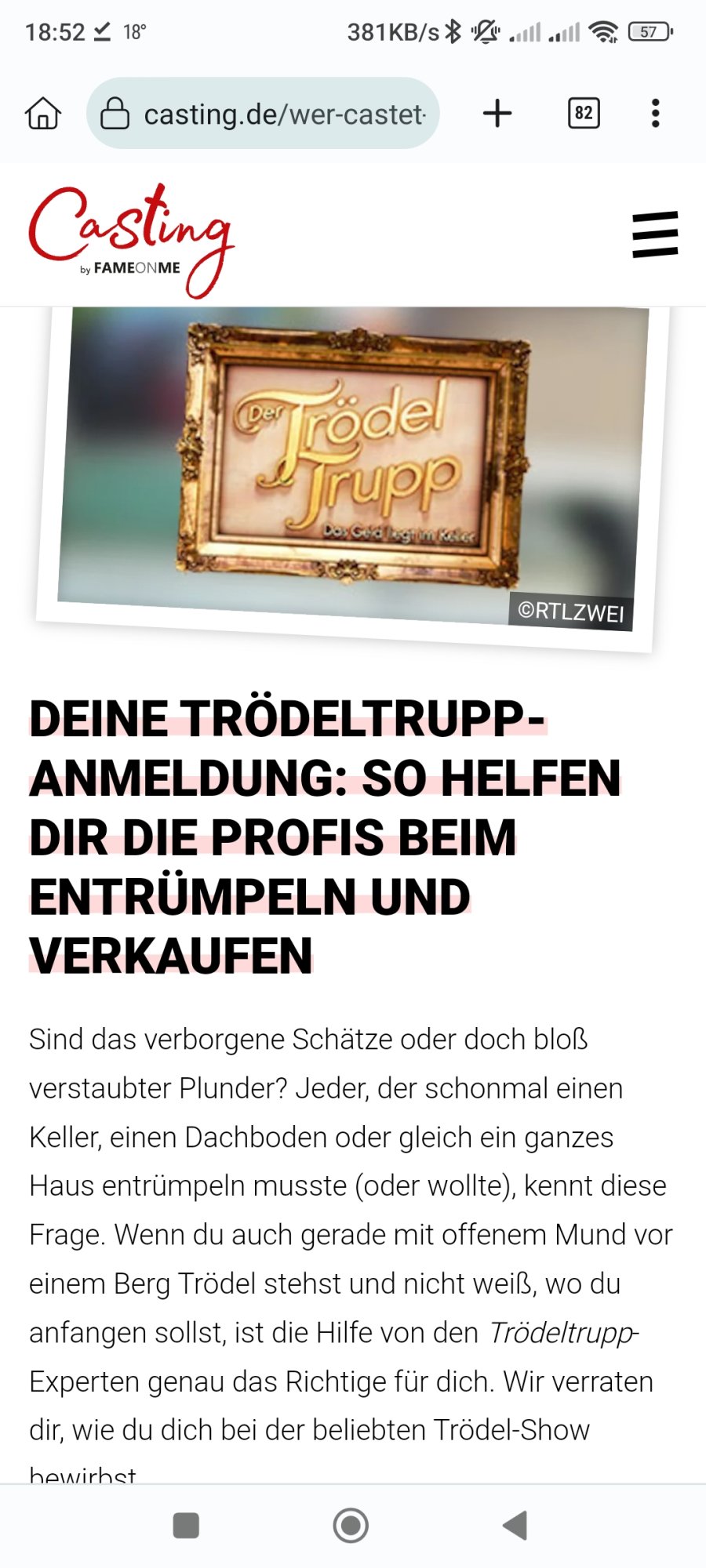Viewport: 706px width, 1568px height.
Task: Show the 82 open tabs
Action: pyautogui.click(x=584, y=114)
